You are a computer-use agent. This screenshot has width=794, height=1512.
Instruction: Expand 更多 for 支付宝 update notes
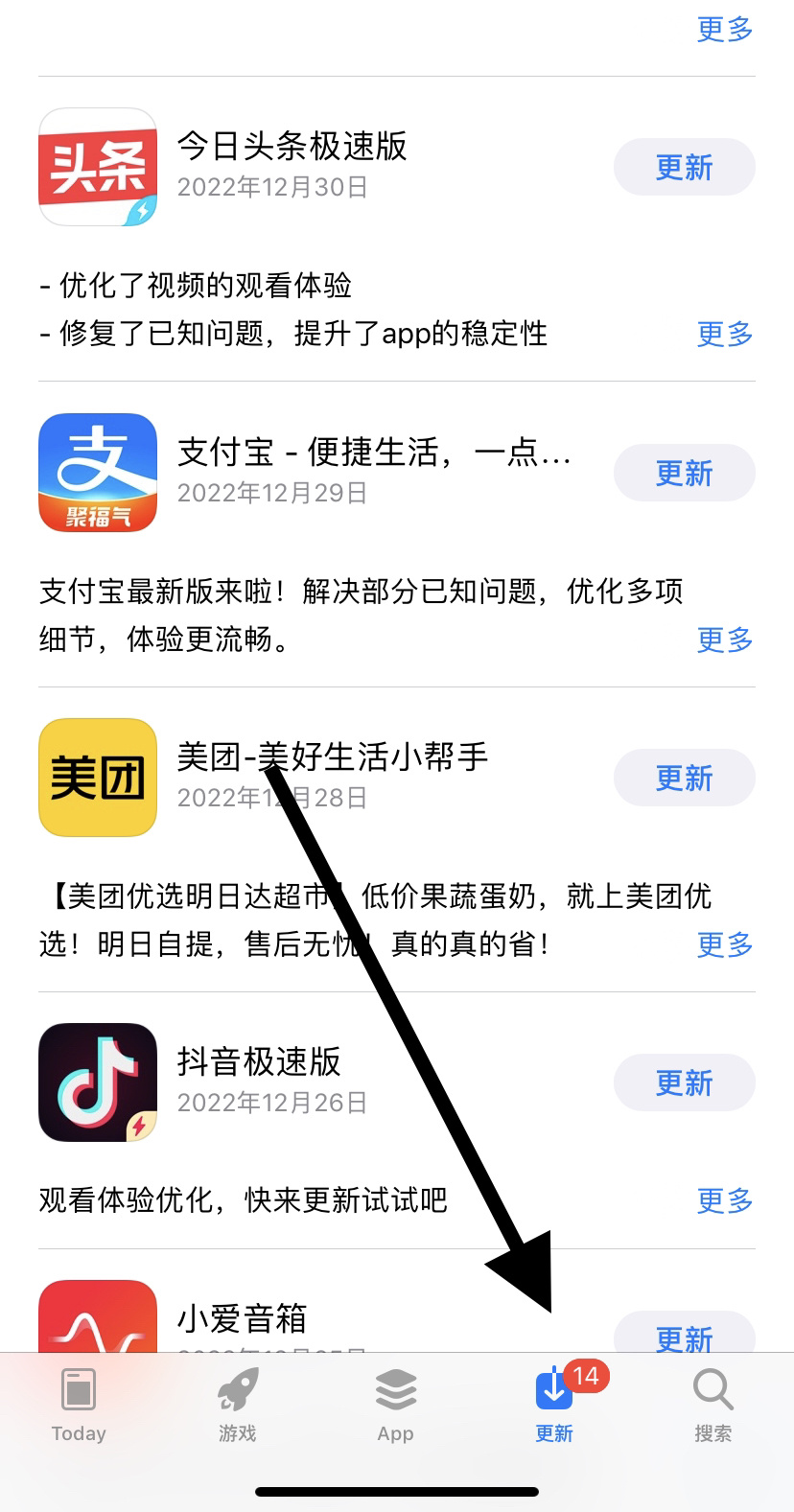coord(724,639)
